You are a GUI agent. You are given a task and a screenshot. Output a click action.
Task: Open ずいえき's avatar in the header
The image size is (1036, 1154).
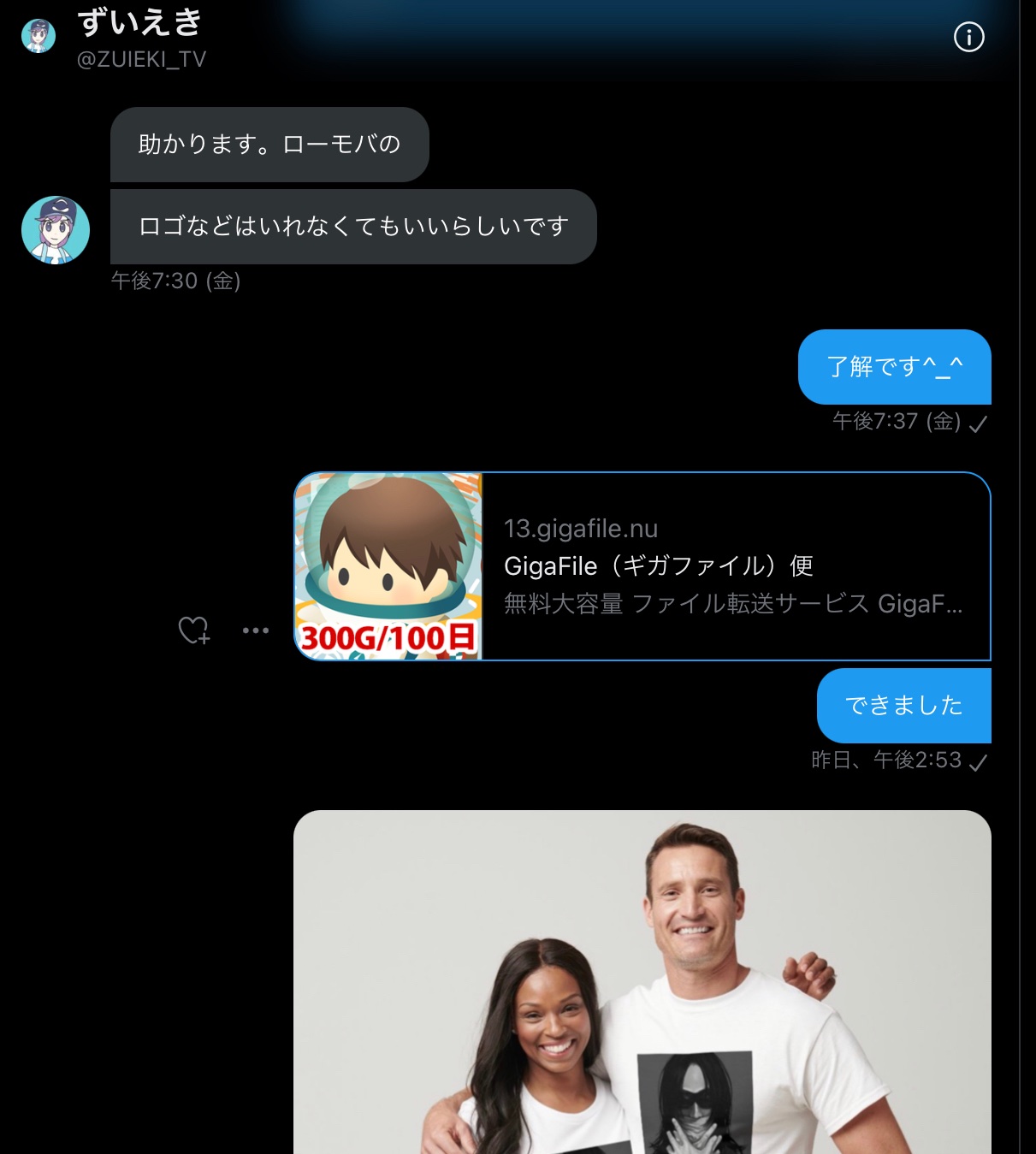point(38,36)
